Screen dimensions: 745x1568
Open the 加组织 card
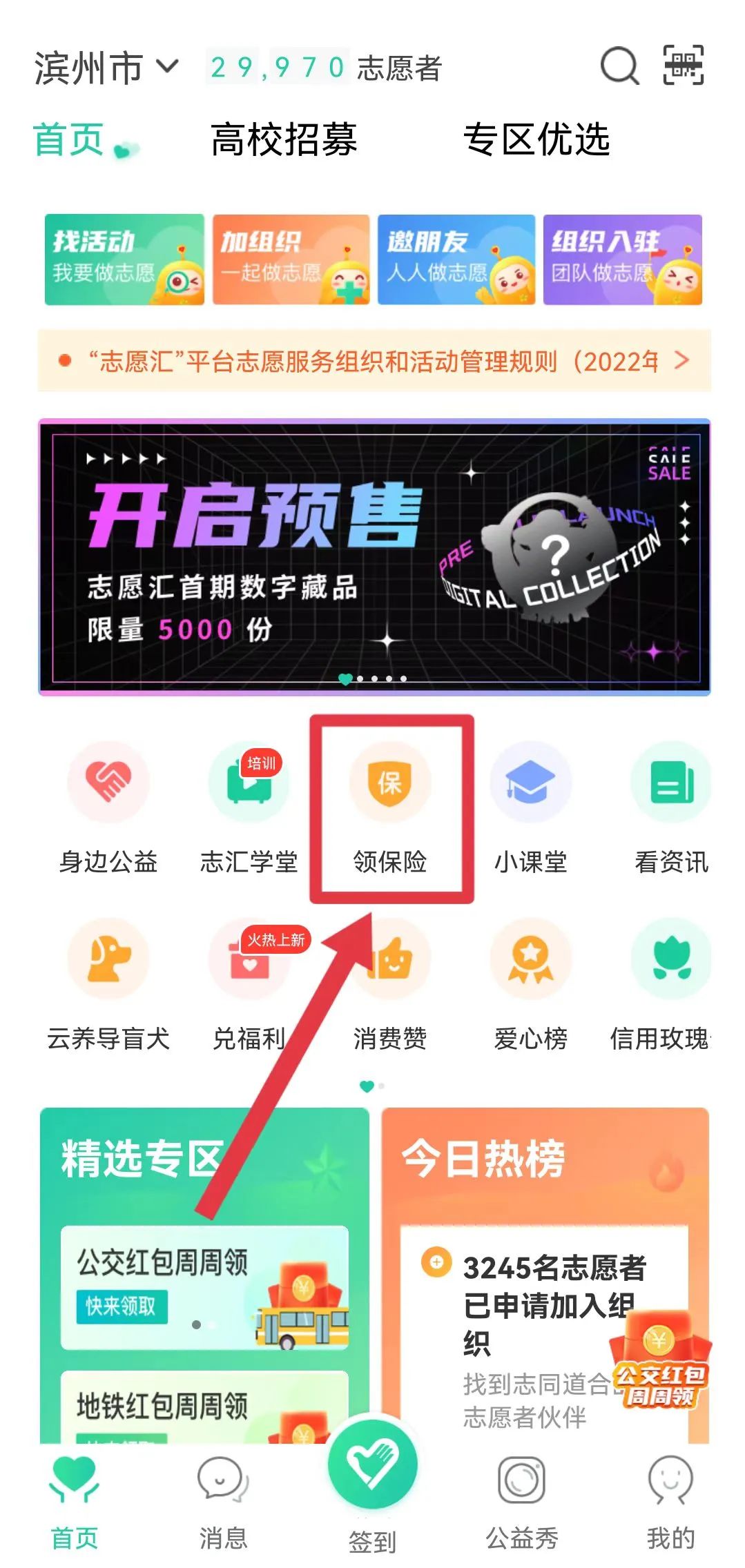pos(291,259)
